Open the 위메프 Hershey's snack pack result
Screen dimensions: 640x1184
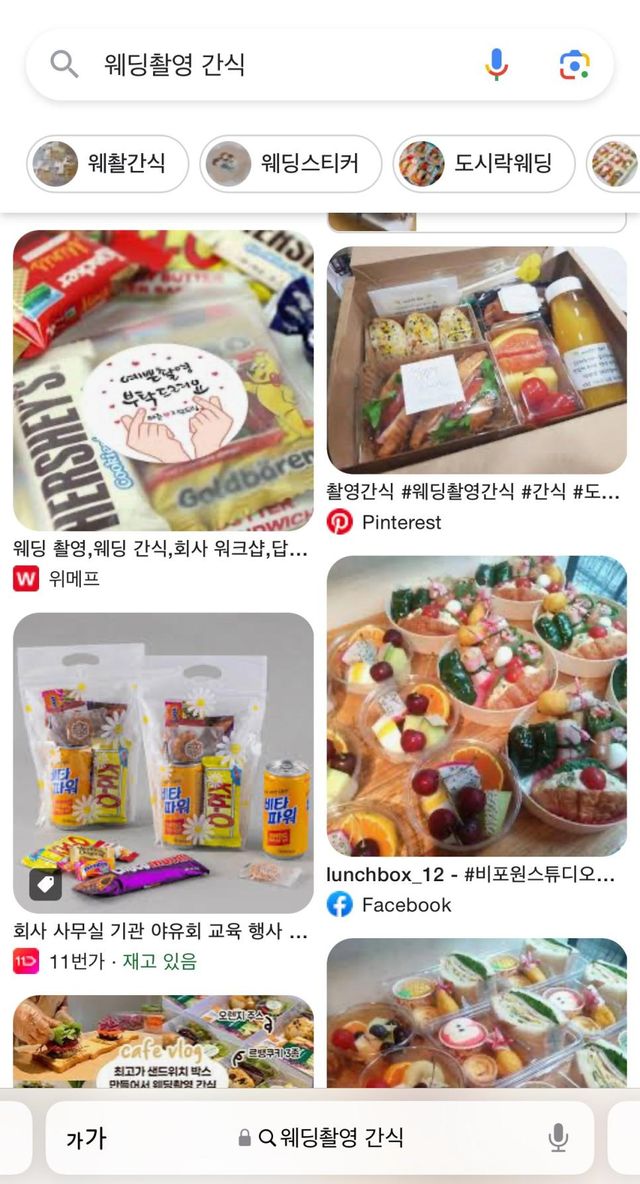[163, 381]
